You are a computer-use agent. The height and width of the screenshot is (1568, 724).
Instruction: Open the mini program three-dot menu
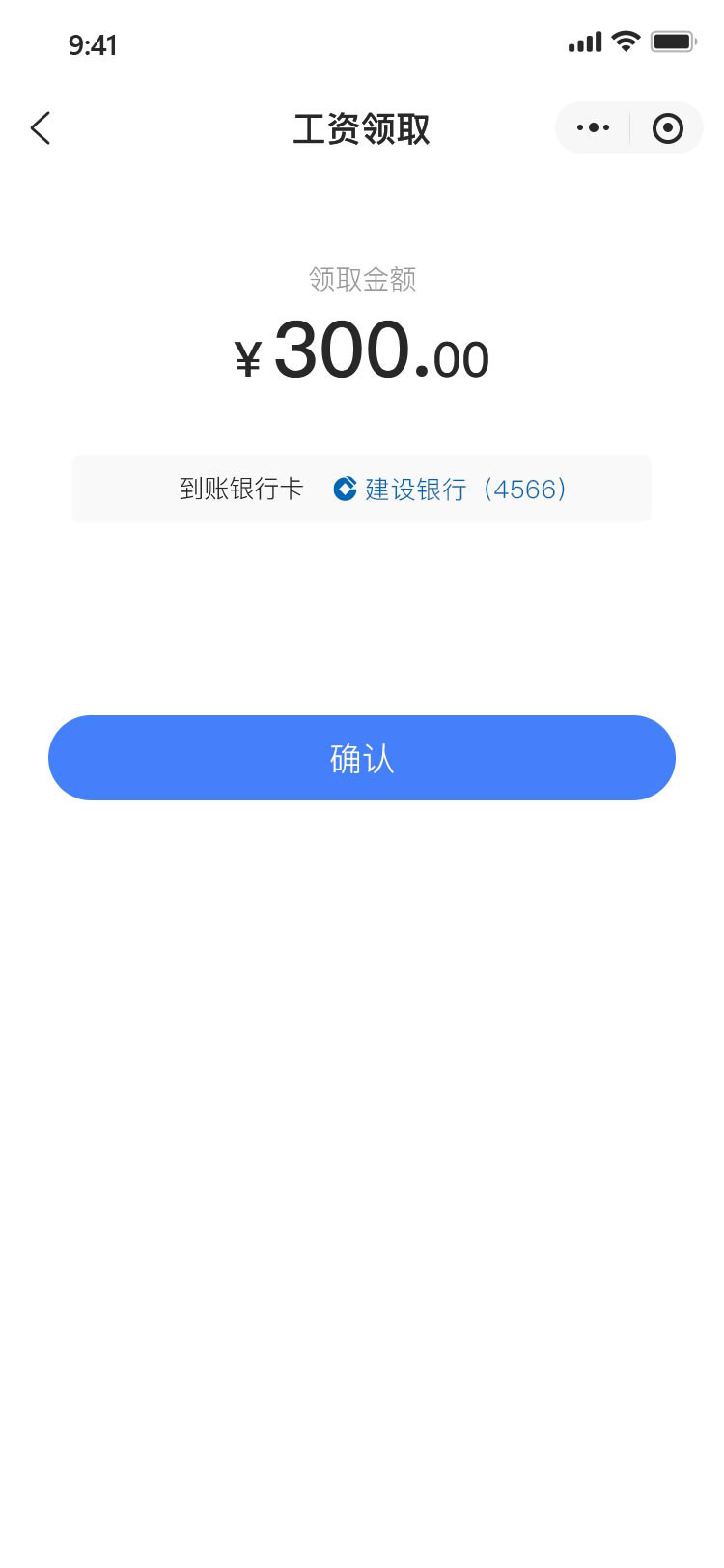click(593, 127)
